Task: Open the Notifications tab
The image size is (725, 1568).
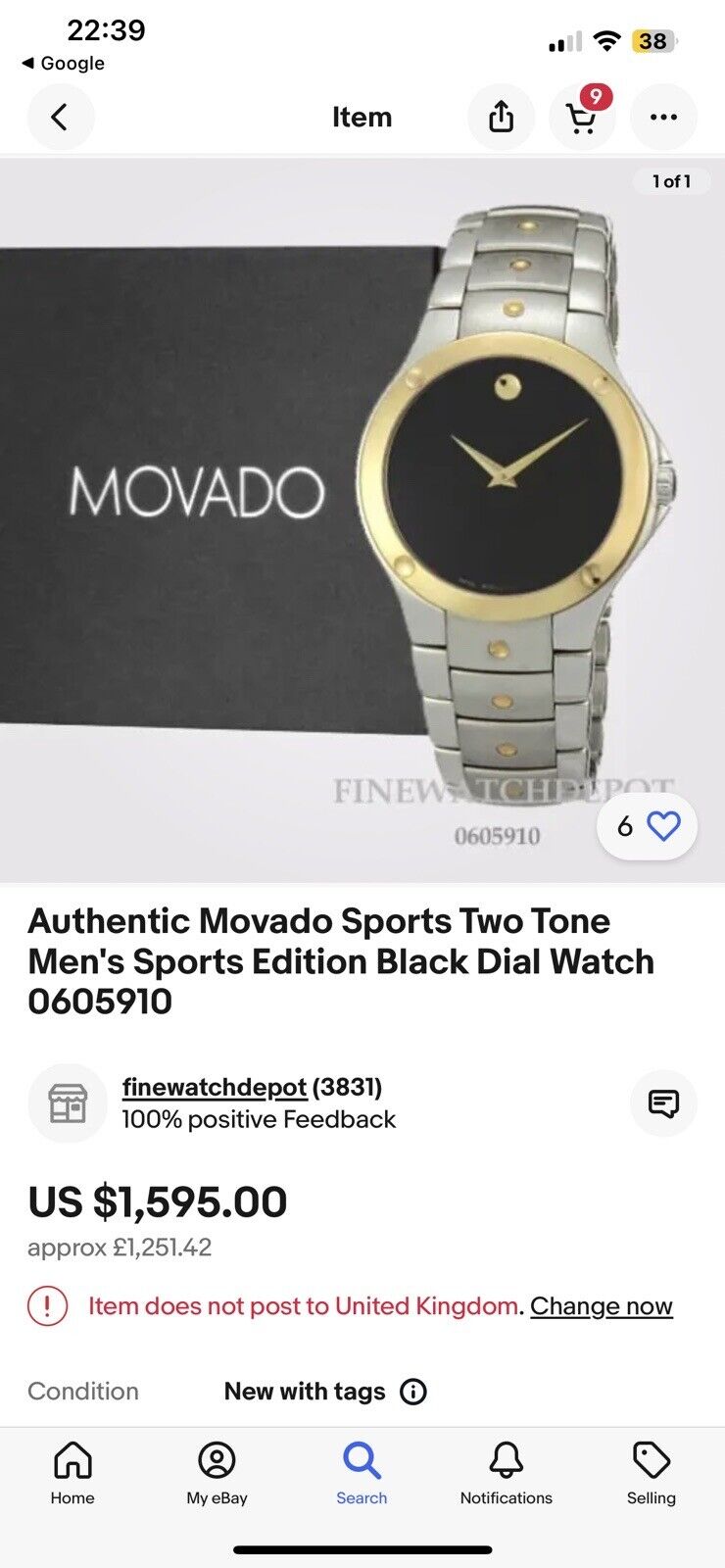Action: click(x=506, y=1472)
